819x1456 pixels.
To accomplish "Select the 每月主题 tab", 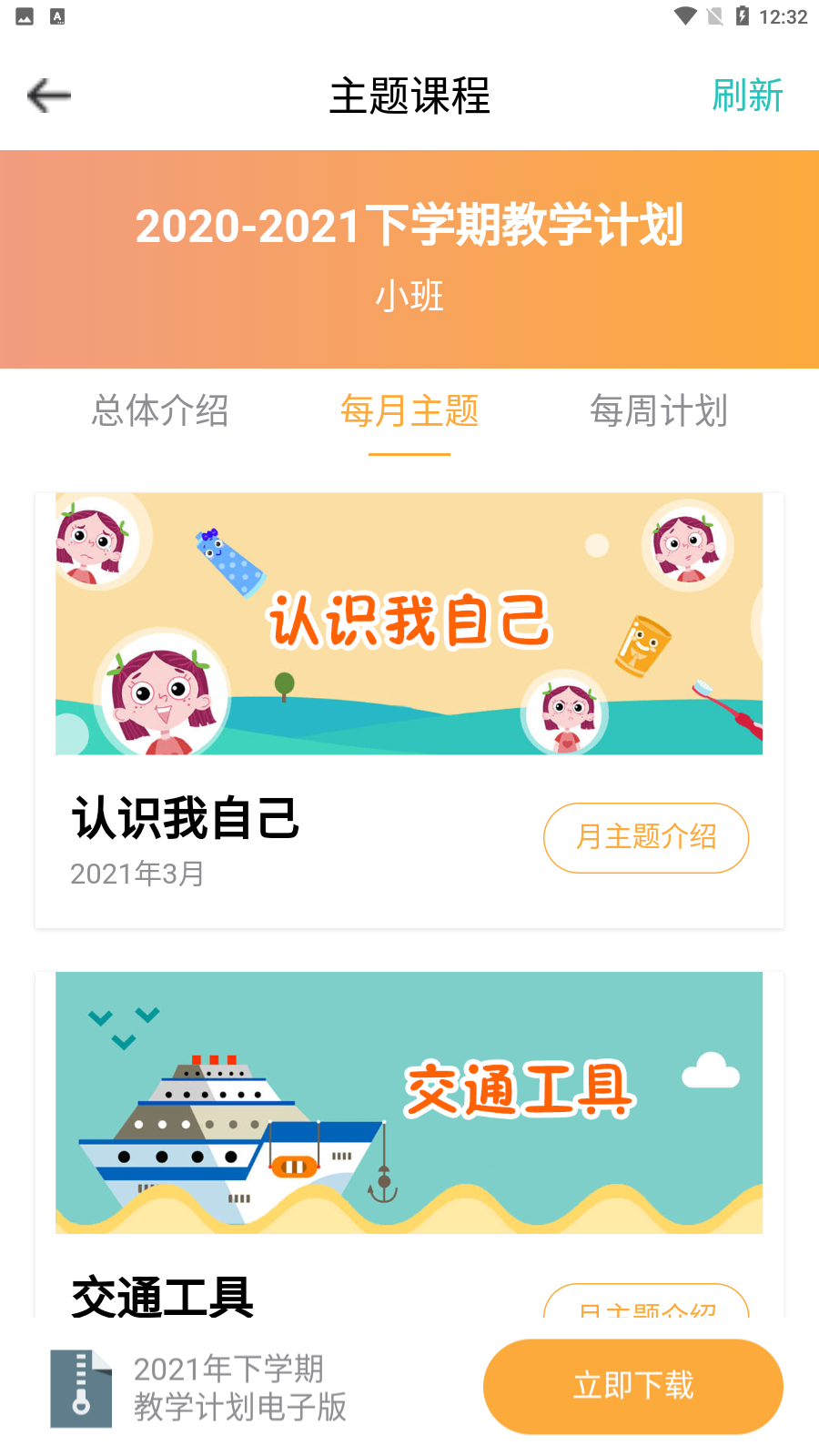I will (409, 413).
